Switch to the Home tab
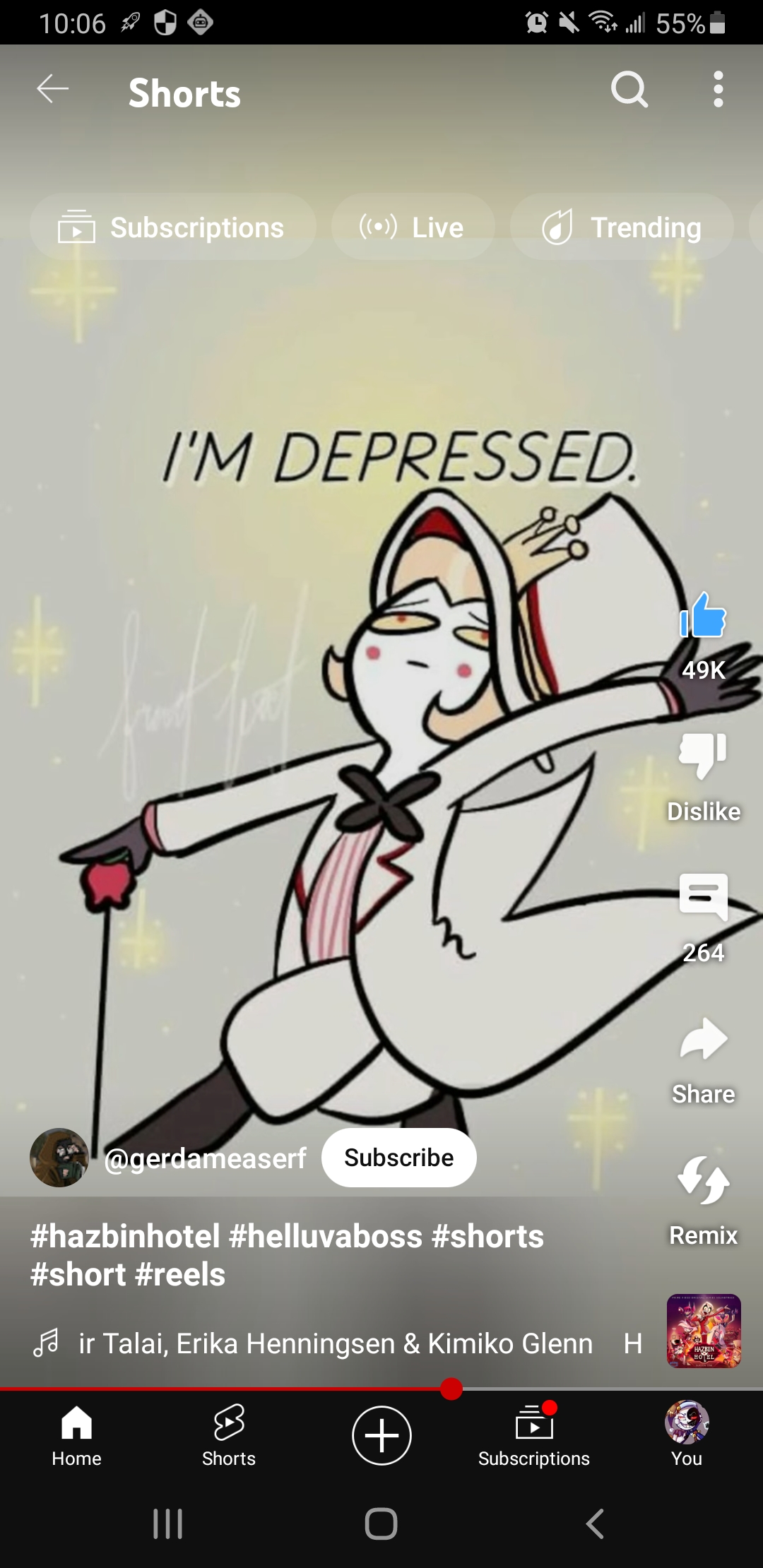This screenshot has width=763, height=1568. 76,1435
